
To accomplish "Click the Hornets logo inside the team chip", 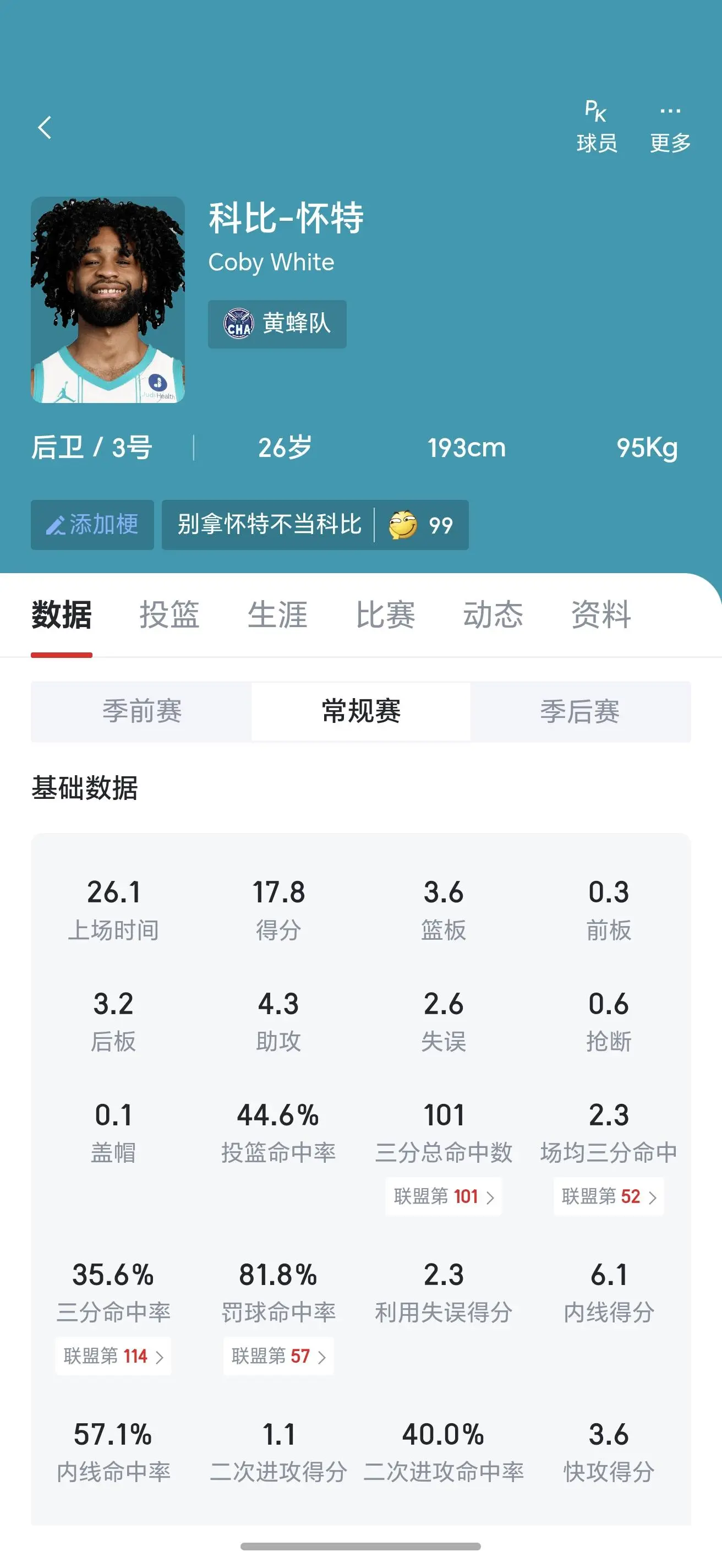I will 238,324.
